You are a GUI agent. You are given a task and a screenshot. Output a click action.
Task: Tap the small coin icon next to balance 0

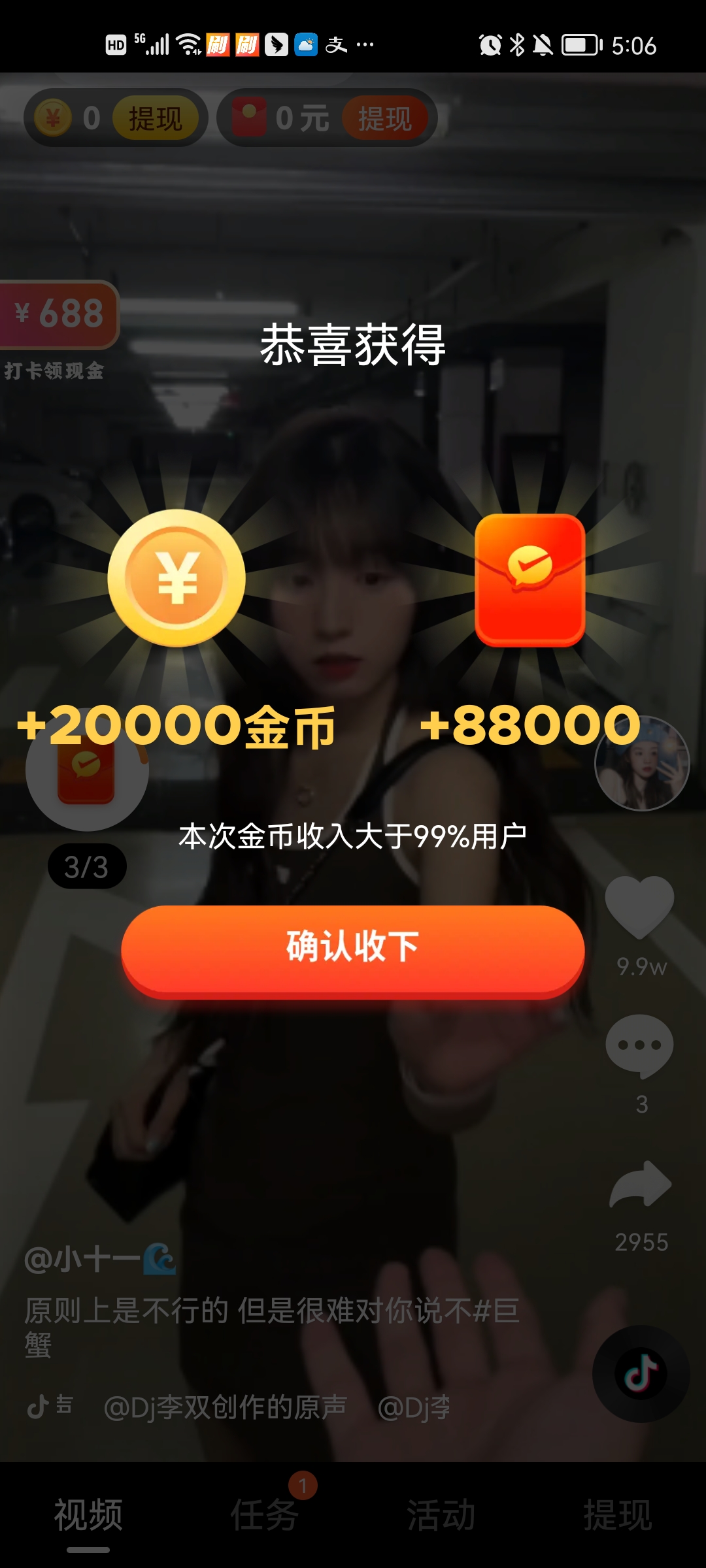[52, 116]
